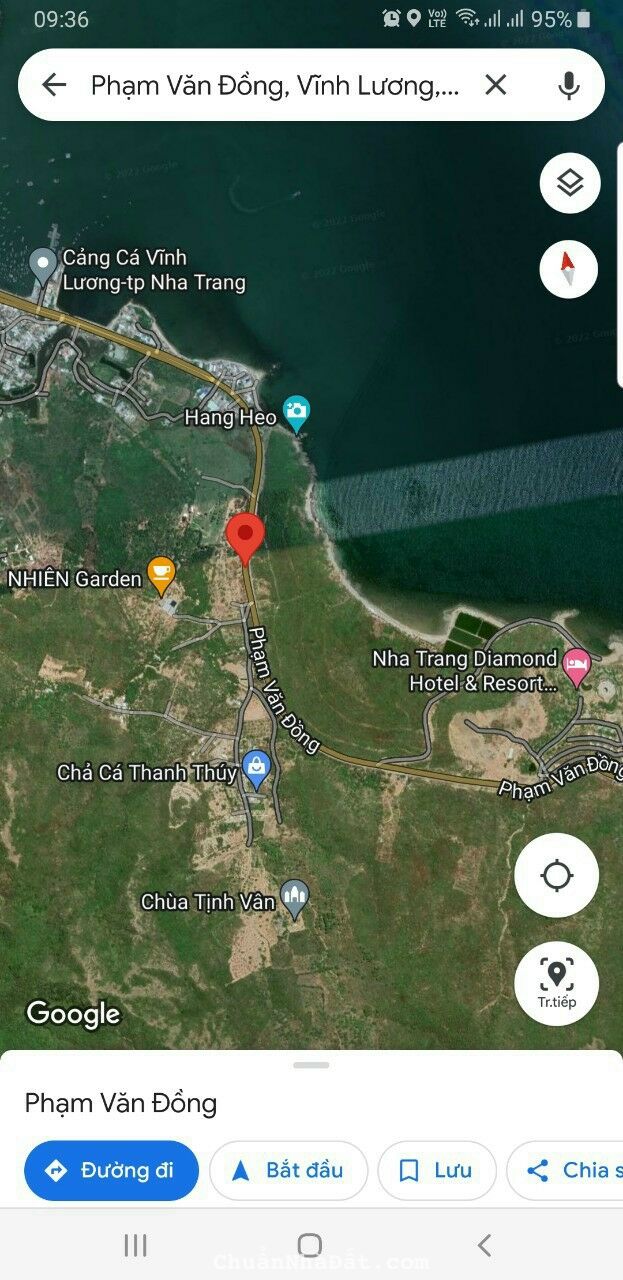Select the Chùa Tịnh Vân temple marker

pyautogui.click(x=294, y=899)
